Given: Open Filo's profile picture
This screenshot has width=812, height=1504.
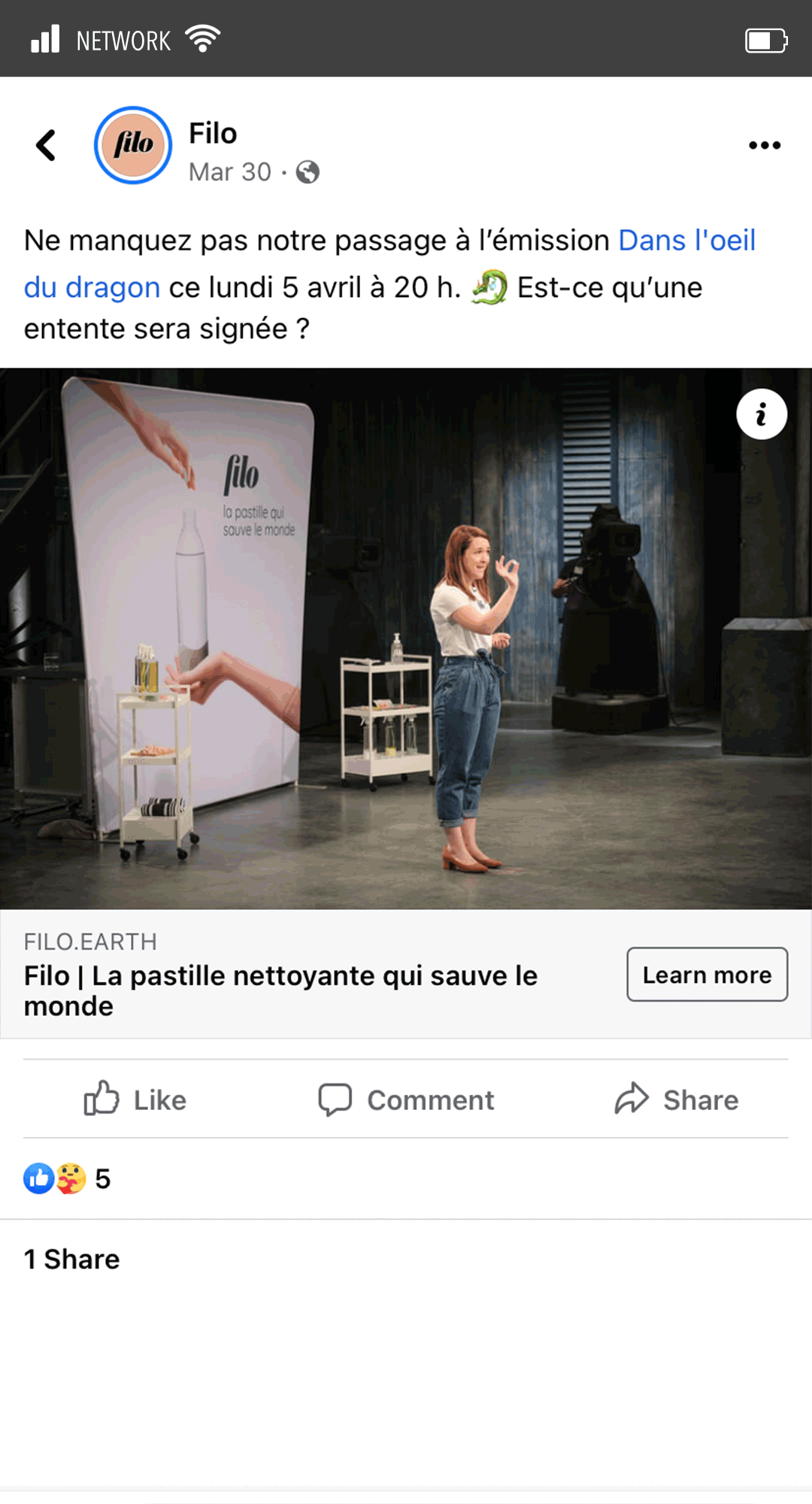Looking at the screenshot, I should 133,145.
